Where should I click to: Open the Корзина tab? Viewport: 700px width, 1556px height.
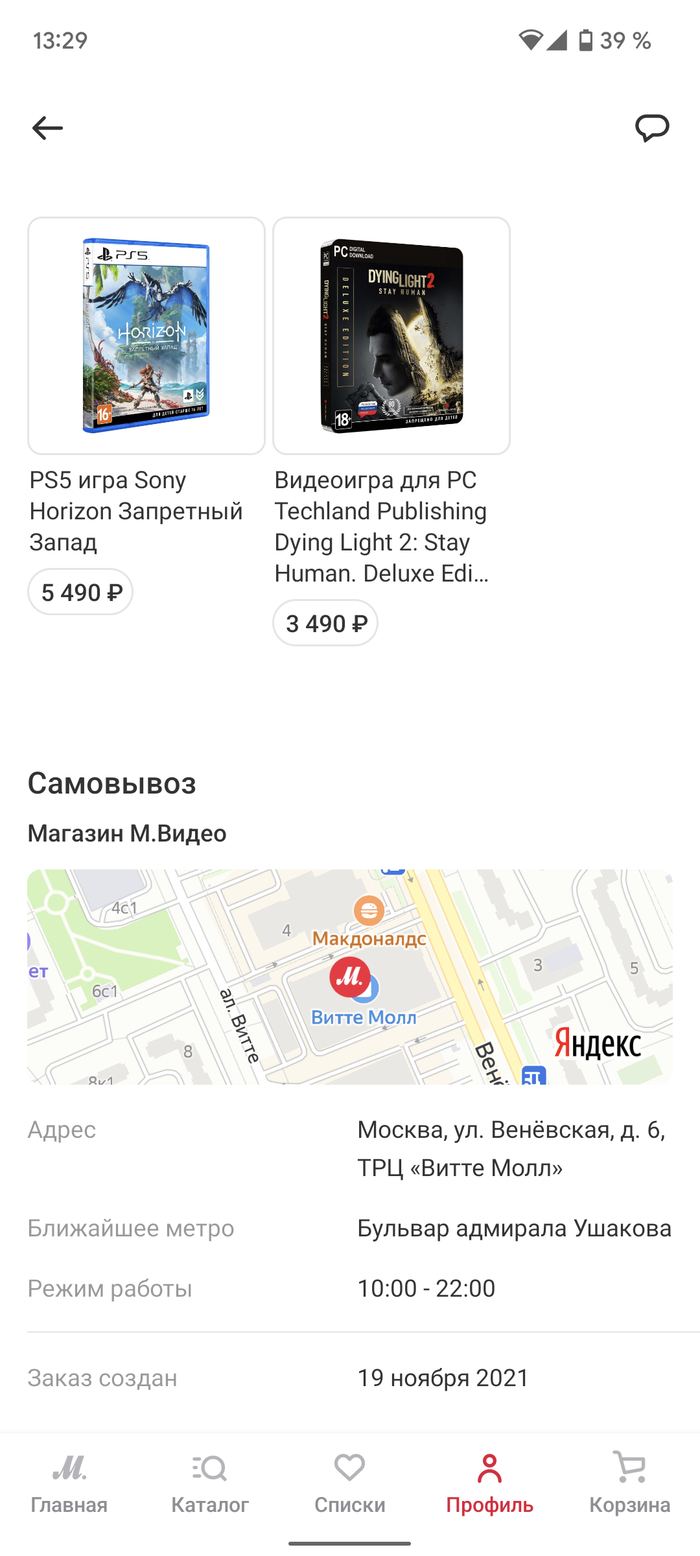tap(629, 1483)
